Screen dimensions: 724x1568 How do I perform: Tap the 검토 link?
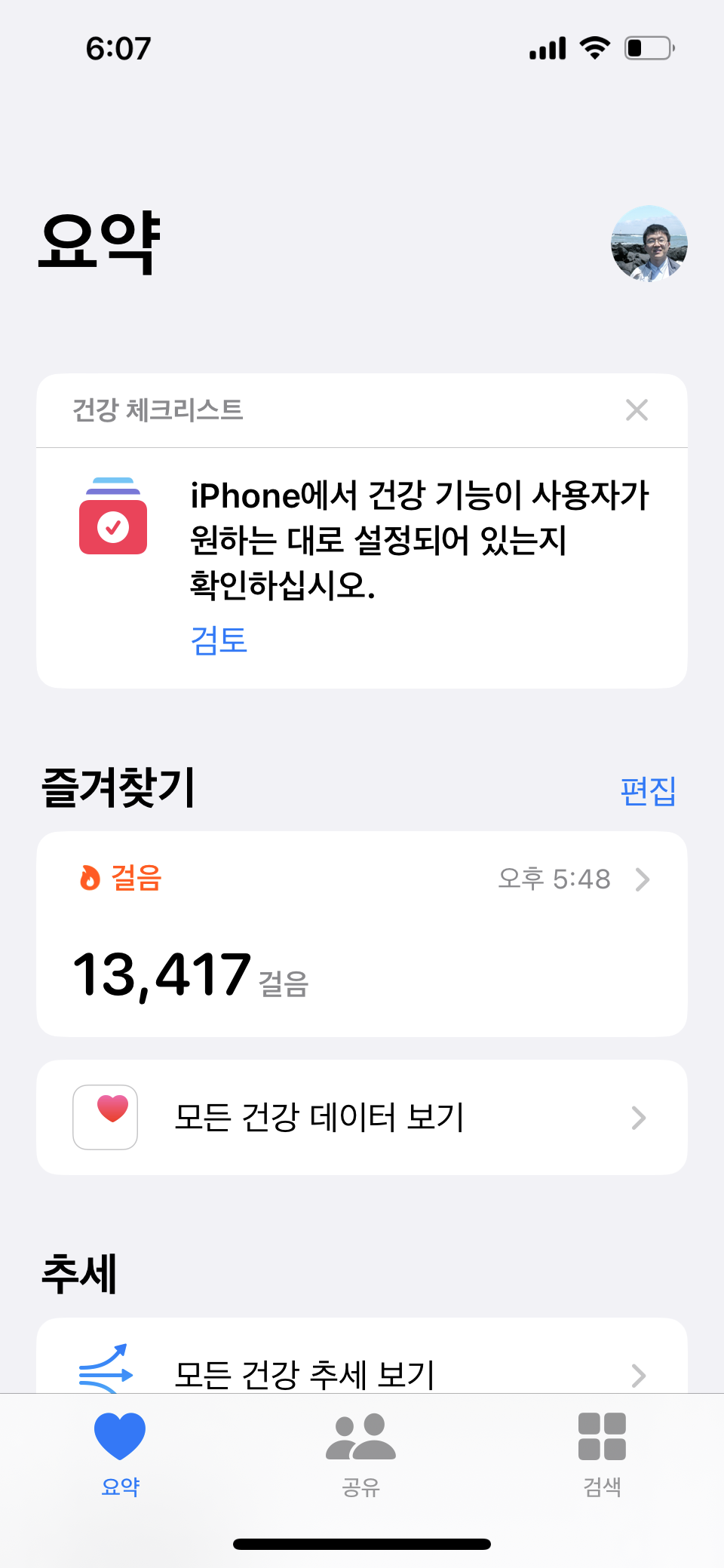pyautogui.click(x=219, y=640)
